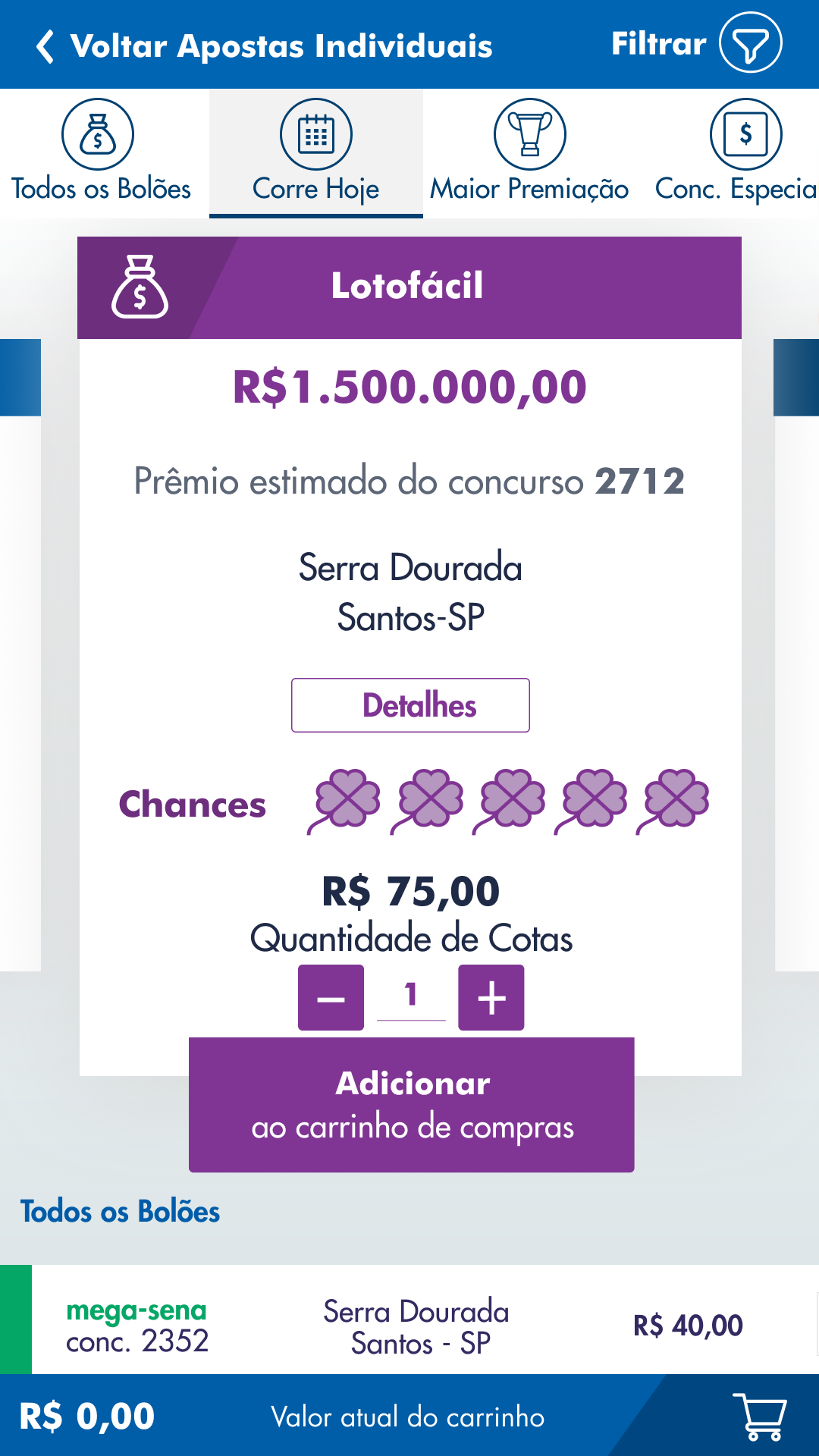The width and height of the screenshot is (819, 1456).
Task: Click the Lotofácil money bag icon
Action: click(x=141, y=289)
